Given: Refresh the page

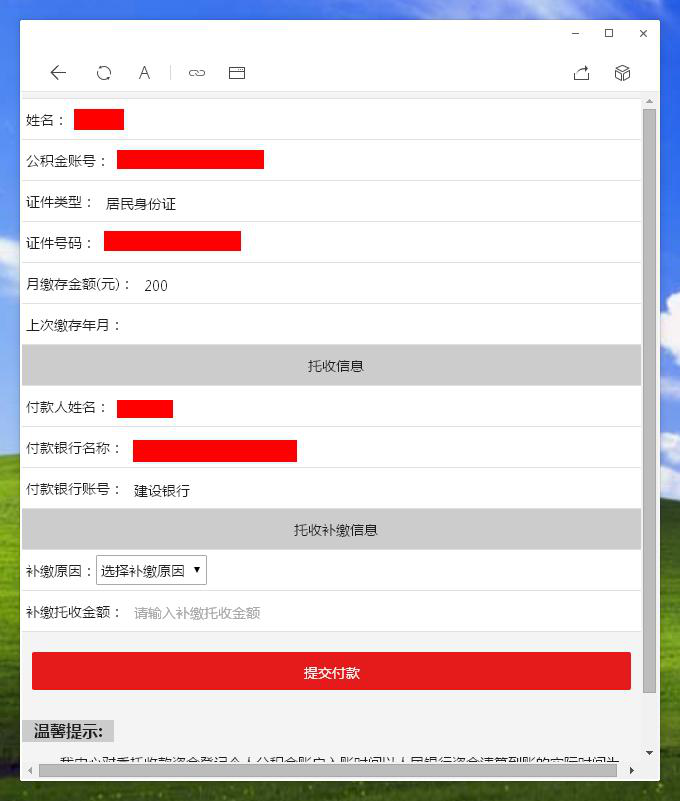Looking at the screenshot, I should (104, 73).
